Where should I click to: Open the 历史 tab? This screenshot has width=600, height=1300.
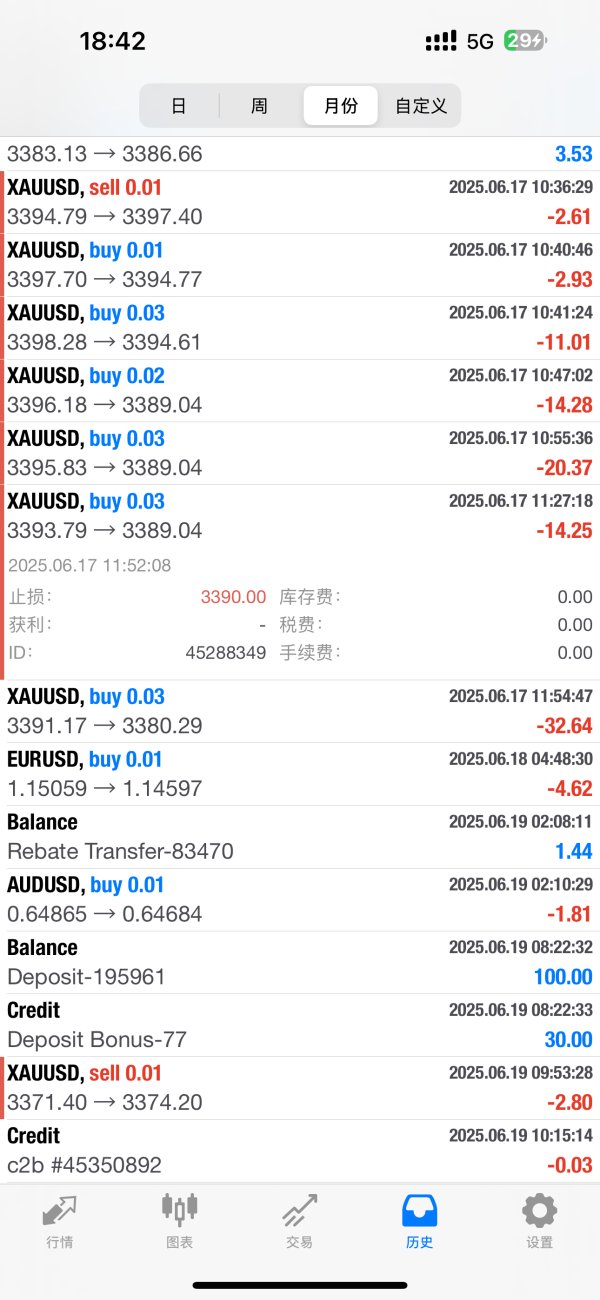[419, 1221]
